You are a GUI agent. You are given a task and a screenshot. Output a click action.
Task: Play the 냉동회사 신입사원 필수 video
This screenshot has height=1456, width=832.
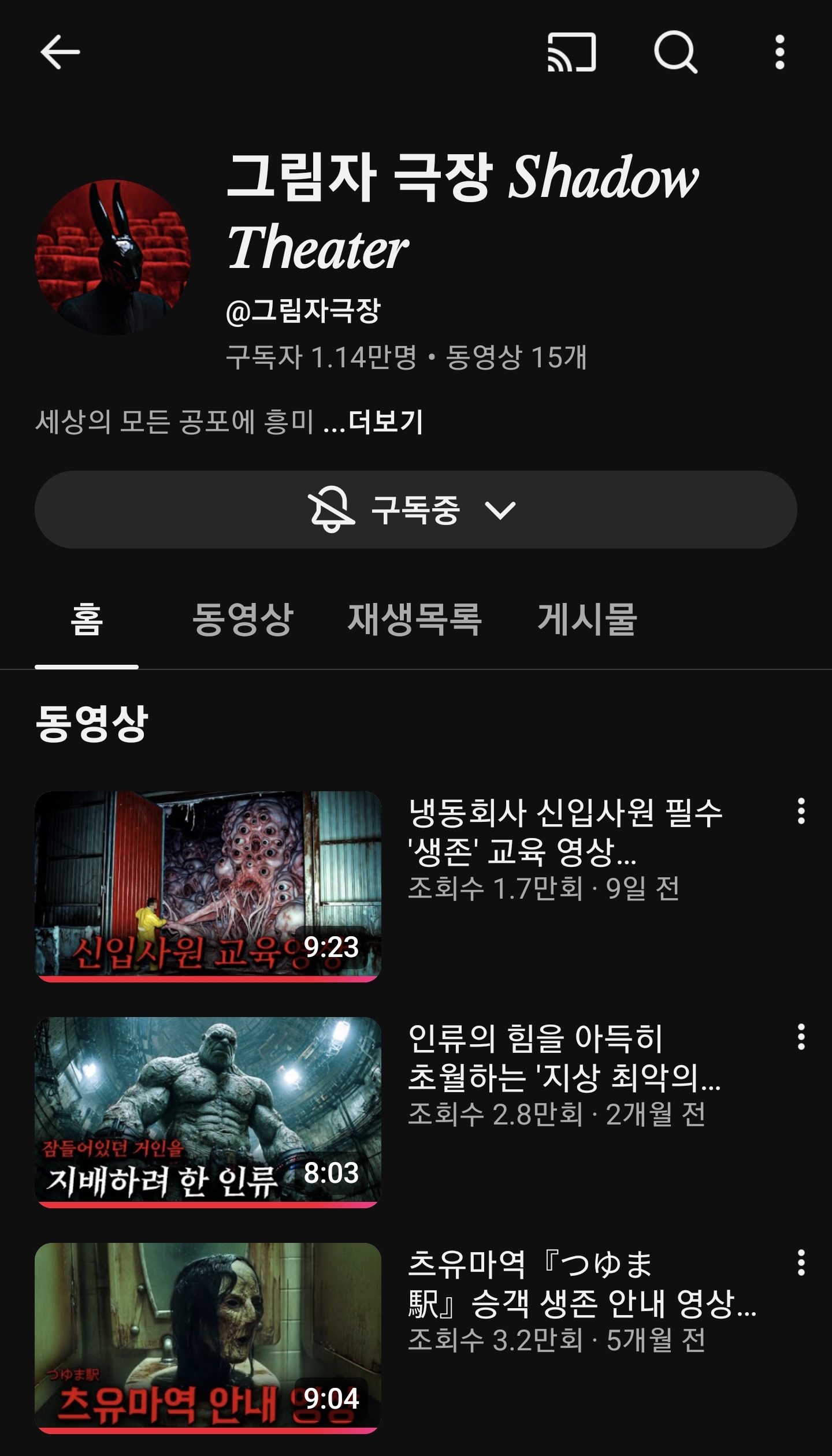pos(208,885)
